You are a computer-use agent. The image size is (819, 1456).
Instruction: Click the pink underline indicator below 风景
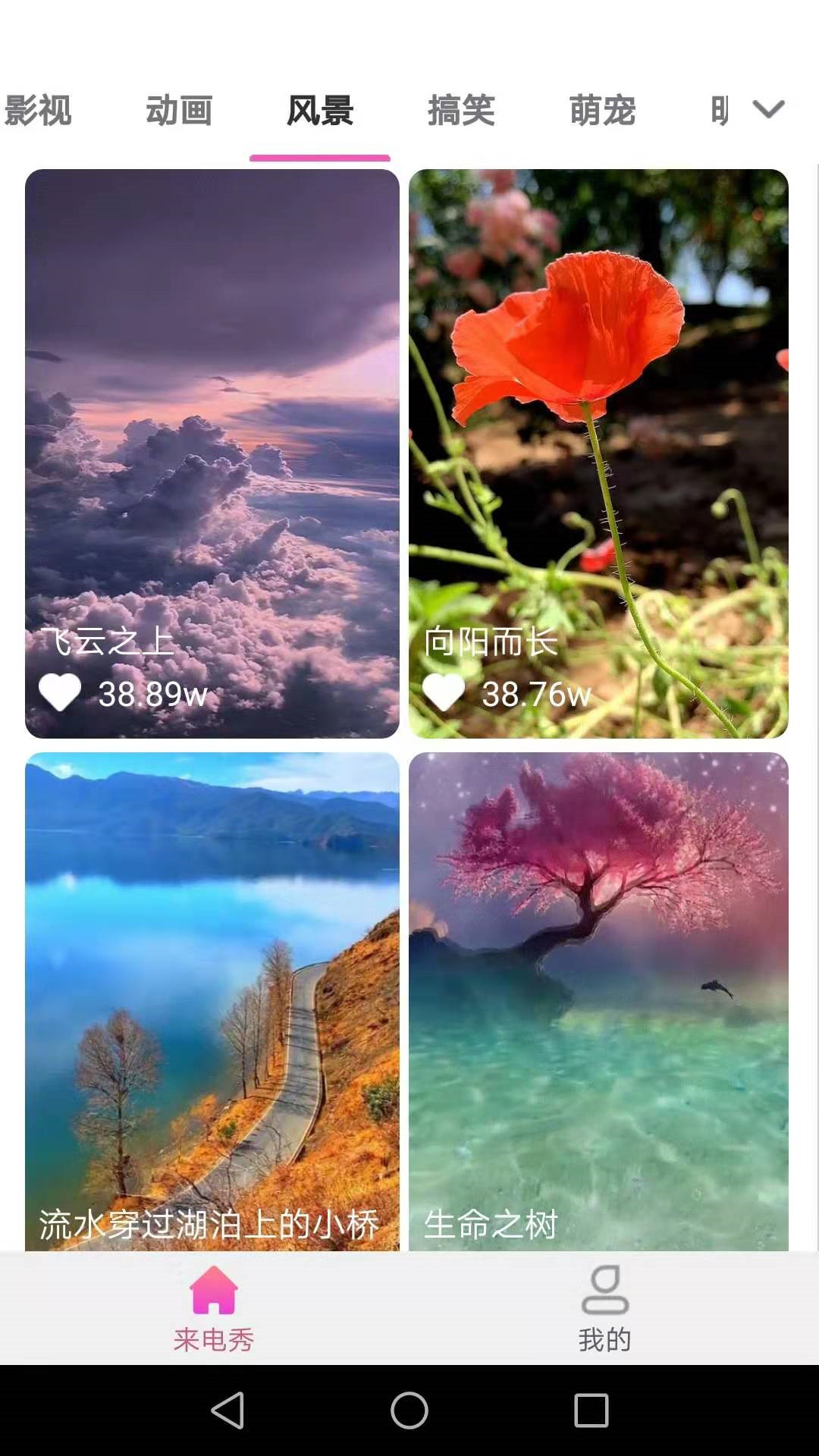pyautogui.click(x=320, y=158)
